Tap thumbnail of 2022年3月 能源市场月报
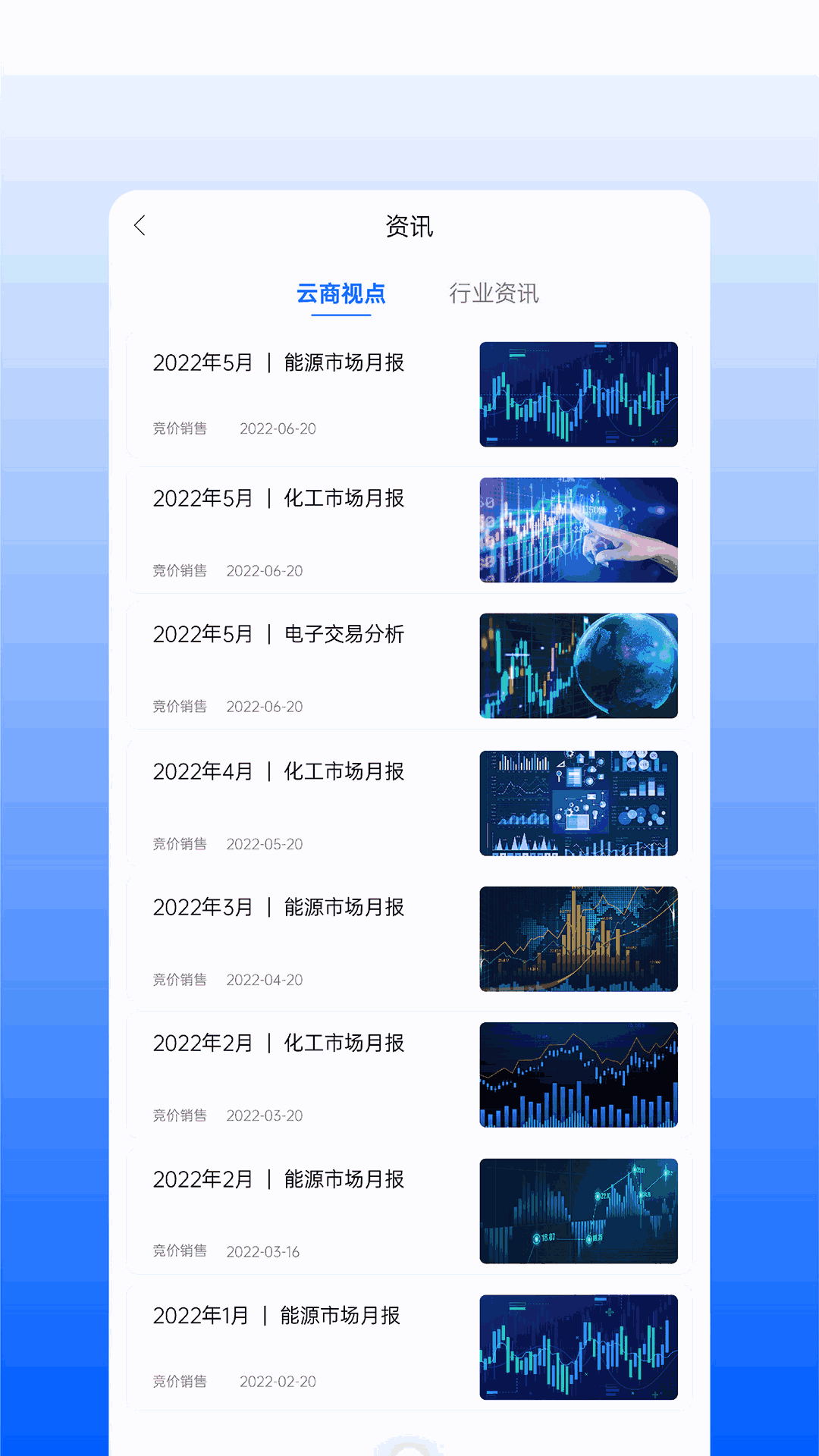The image size is (819, 1456). [x=579, y=938]
